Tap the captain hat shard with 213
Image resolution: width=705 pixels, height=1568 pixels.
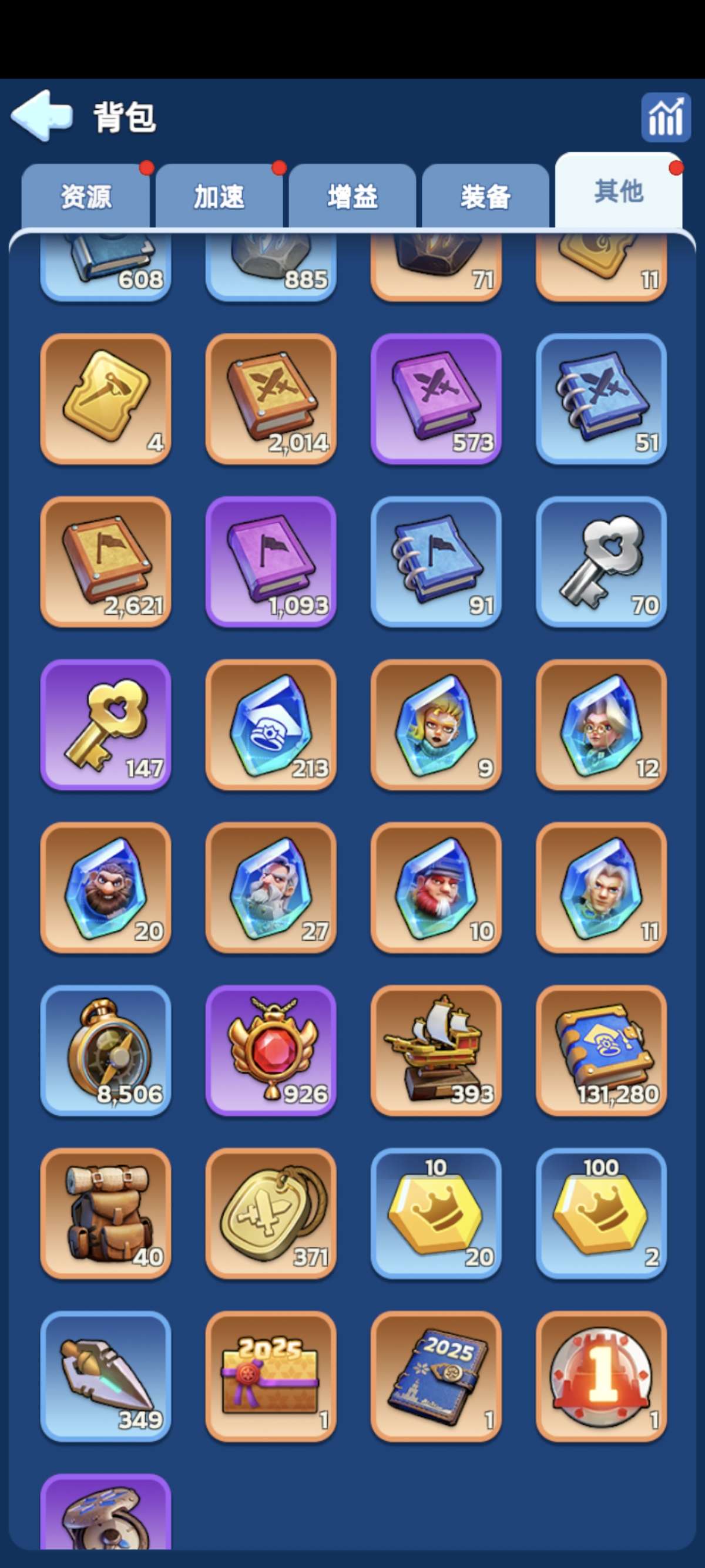(x=271, y=724)
